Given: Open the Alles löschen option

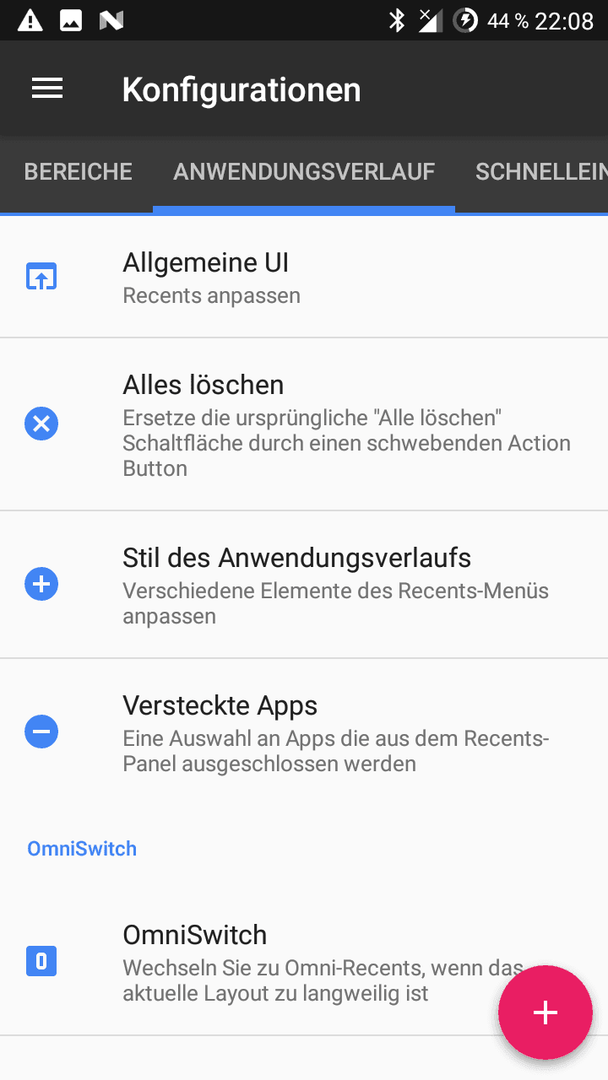Looking at the screenshot, I should 304,424.
